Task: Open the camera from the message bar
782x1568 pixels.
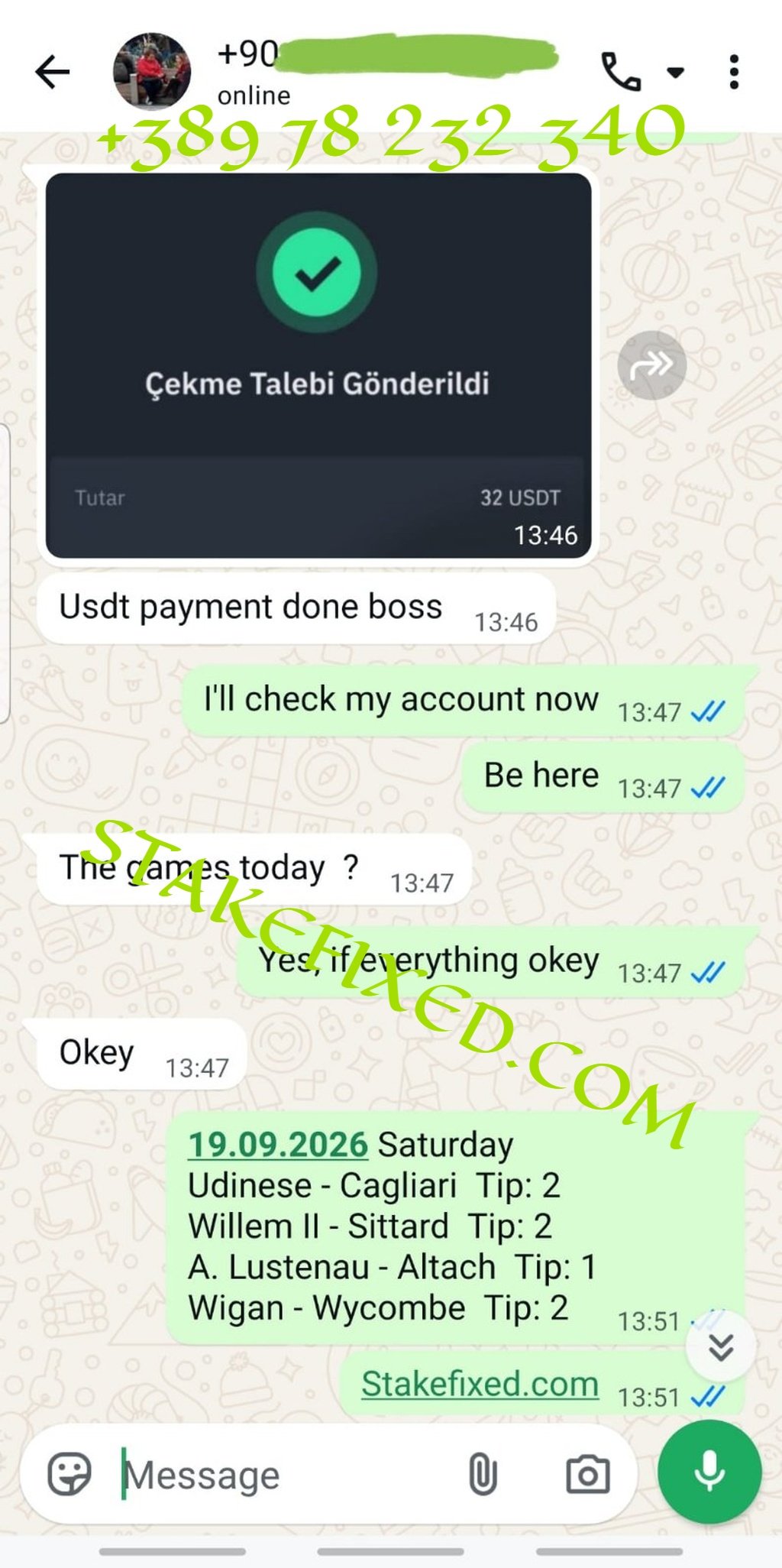Action: point(587,1475)
